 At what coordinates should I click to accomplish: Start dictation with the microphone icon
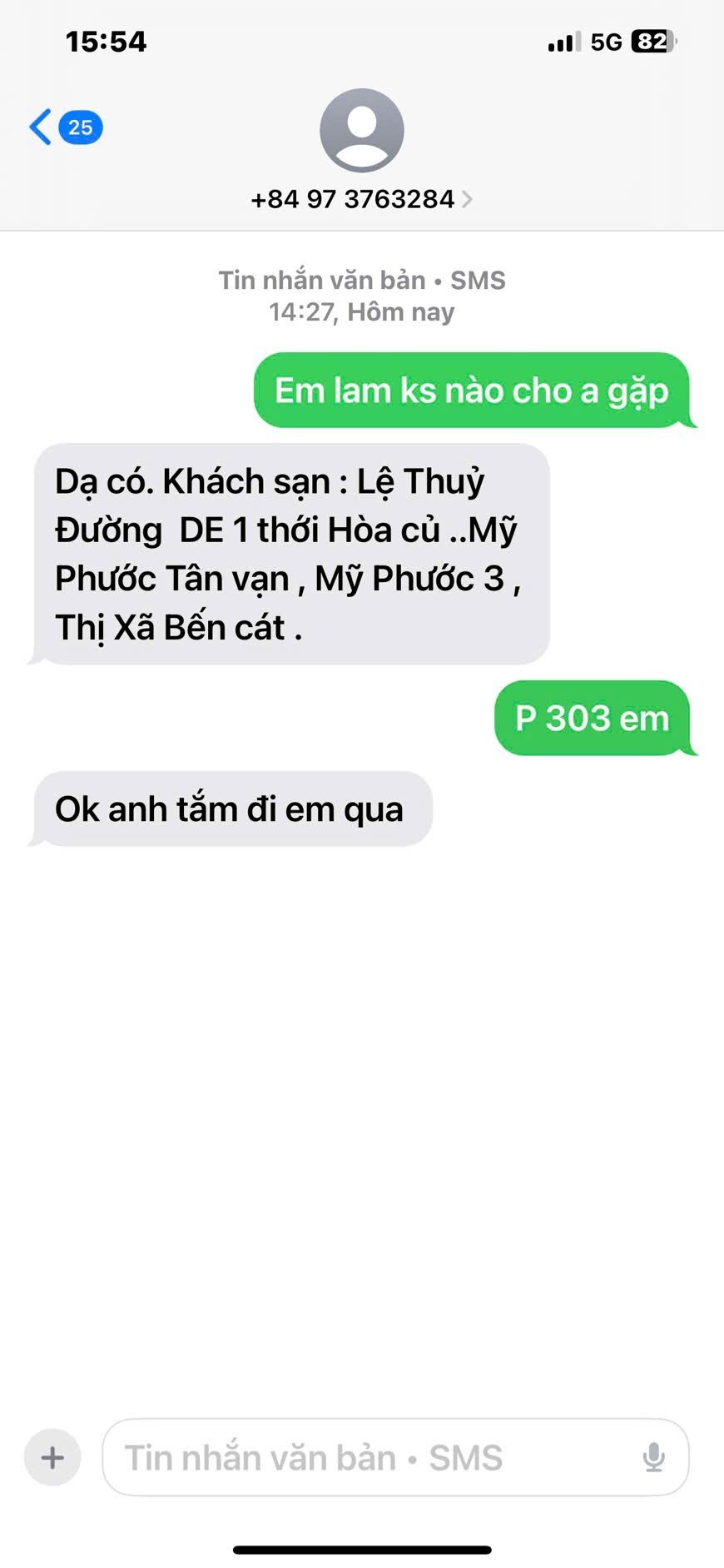point(653,1457)
